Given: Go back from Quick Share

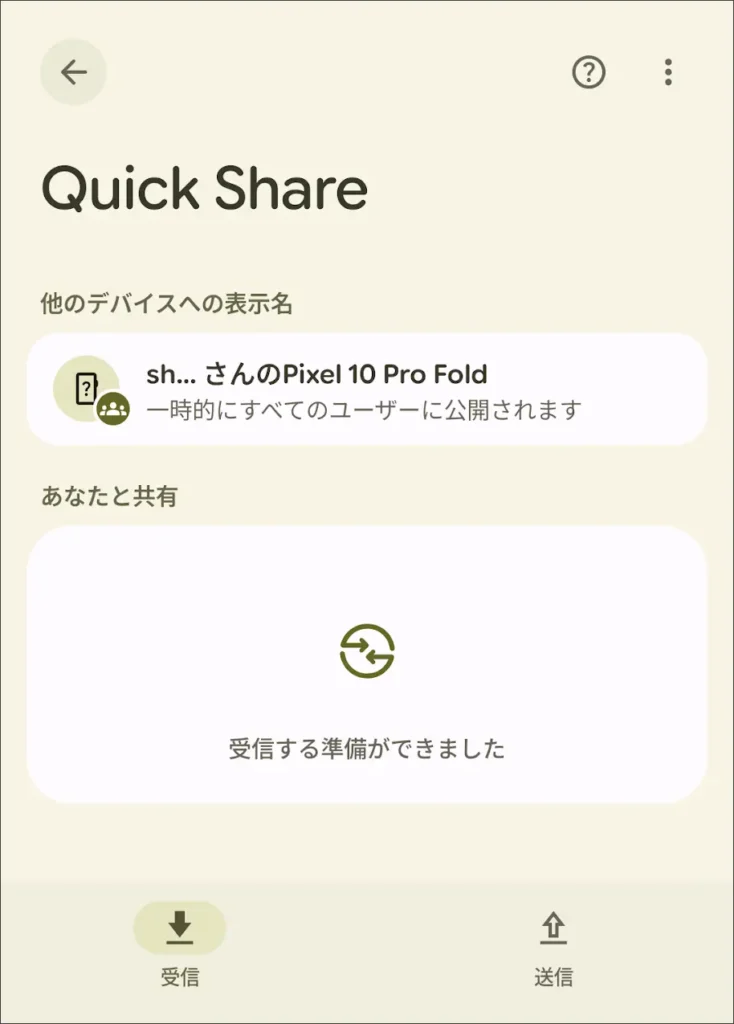Looking at the screenshot, I should click(73, 72).
